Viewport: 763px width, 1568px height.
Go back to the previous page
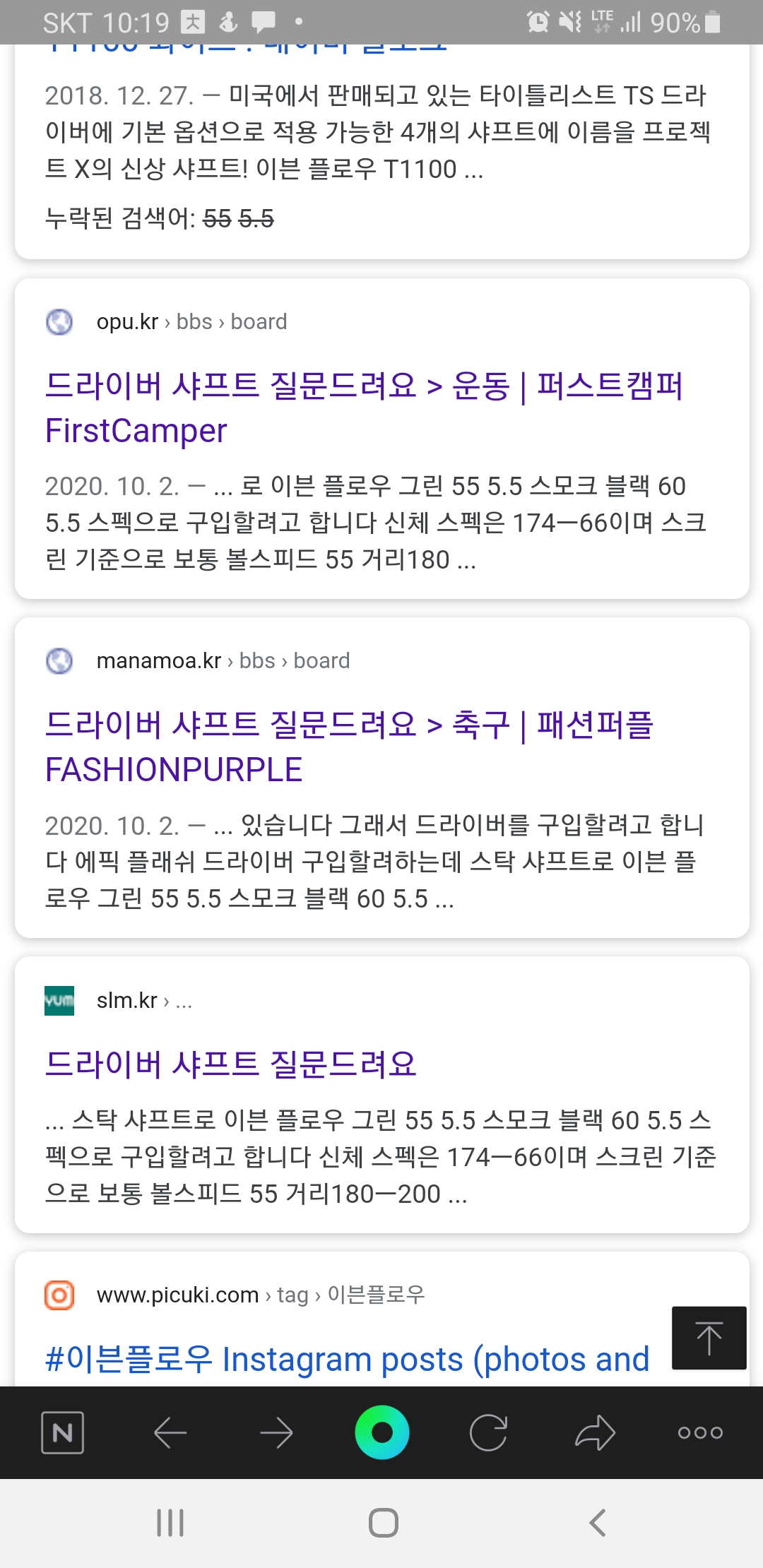tap(170, 1432)
